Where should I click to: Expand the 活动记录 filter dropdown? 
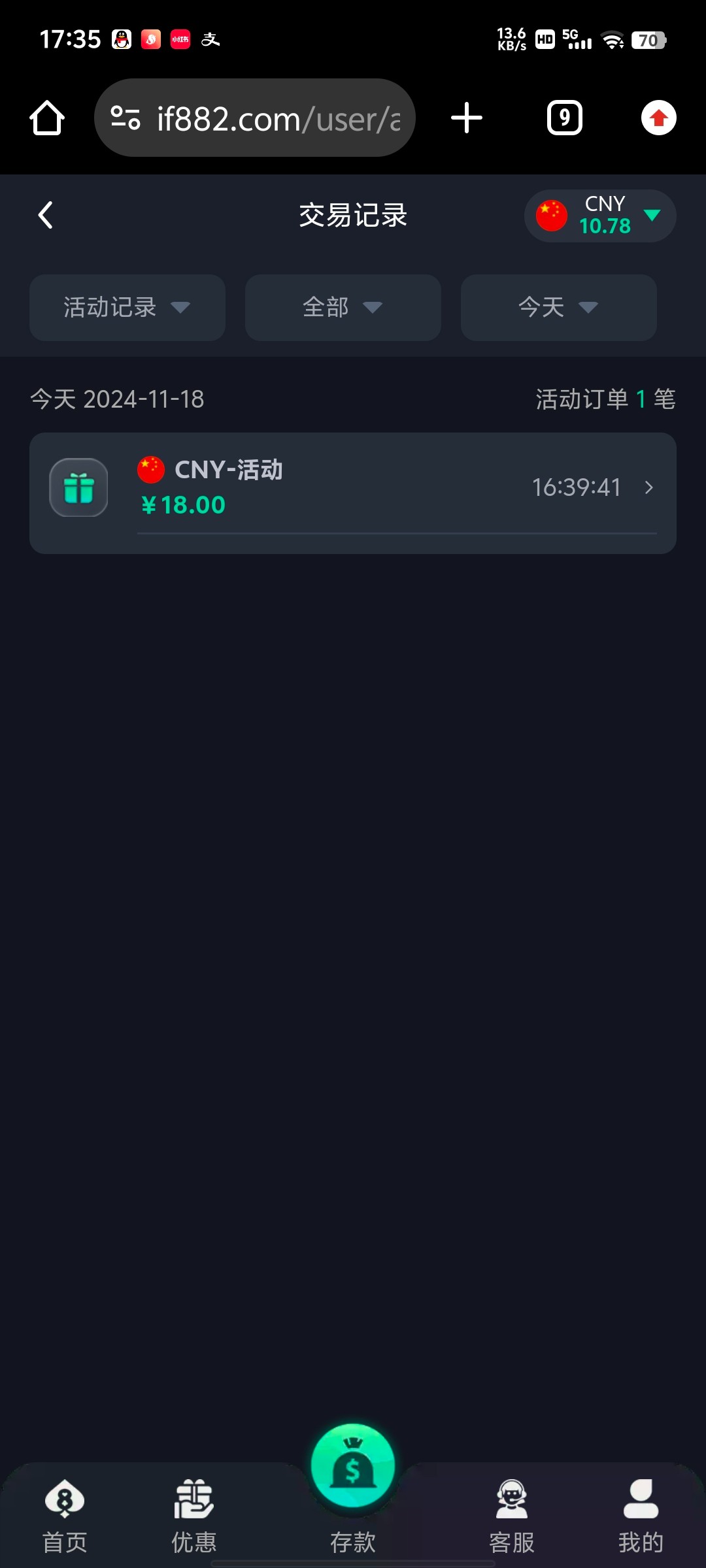tap(127, 307)
